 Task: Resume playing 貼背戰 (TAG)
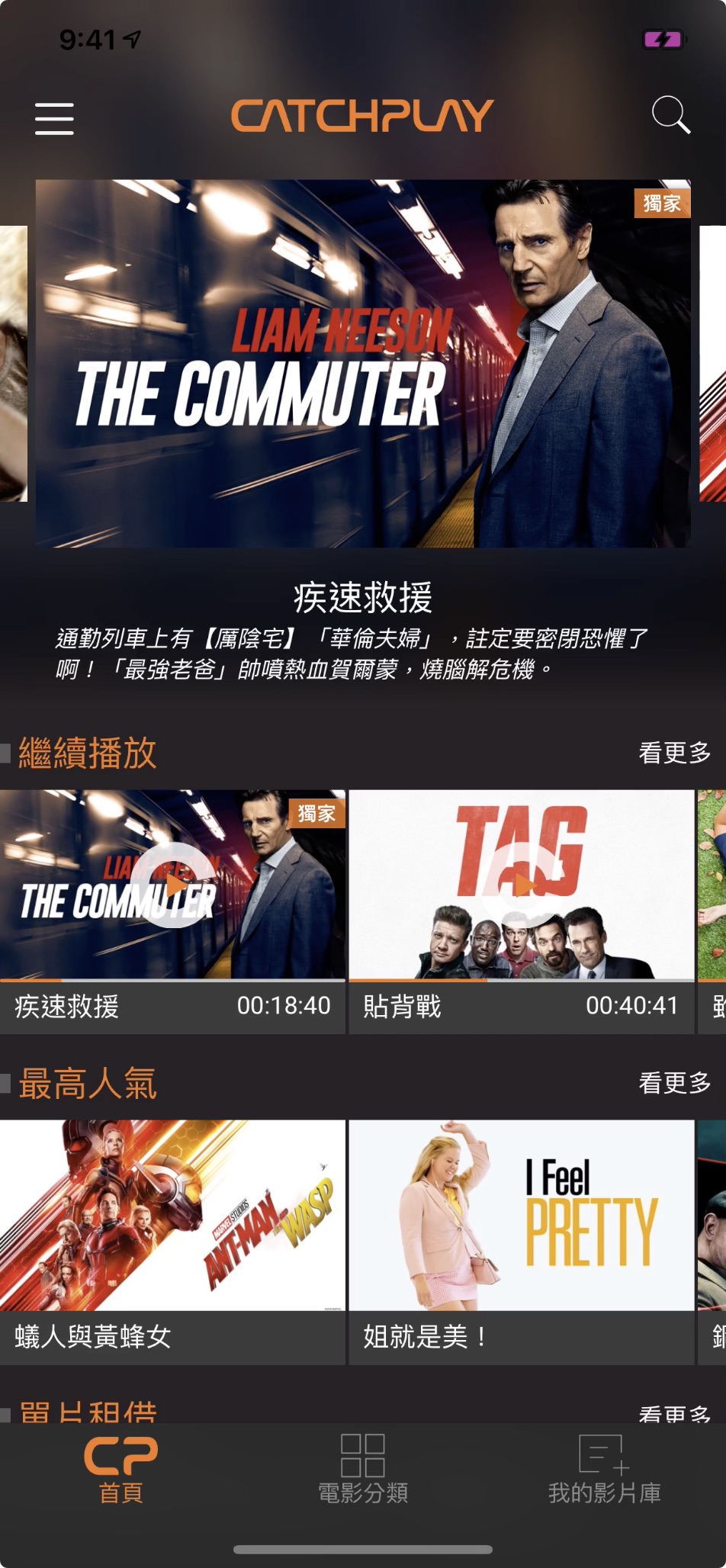coord(522,885)
